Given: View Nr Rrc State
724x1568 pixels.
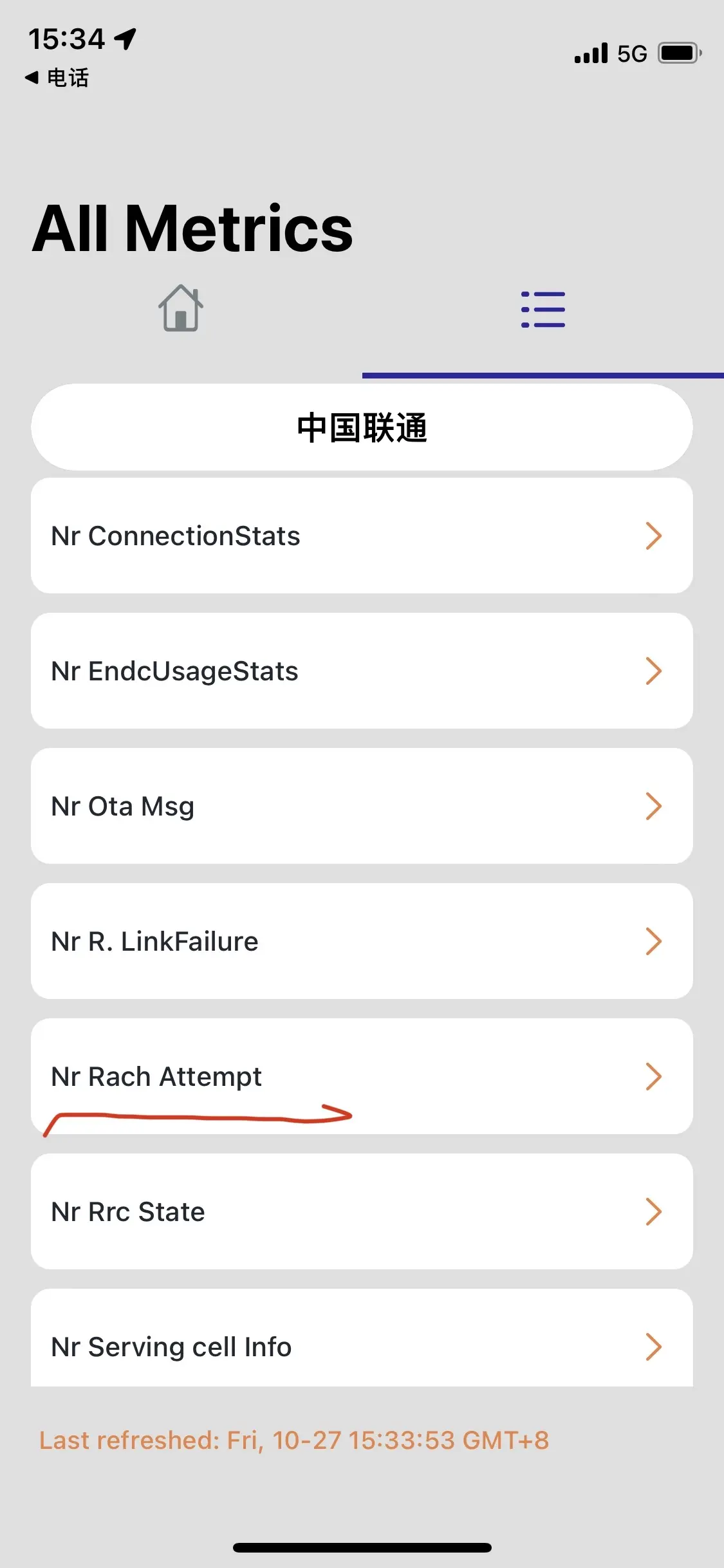Looking at the screenshot, I should tap(362, 1211).
